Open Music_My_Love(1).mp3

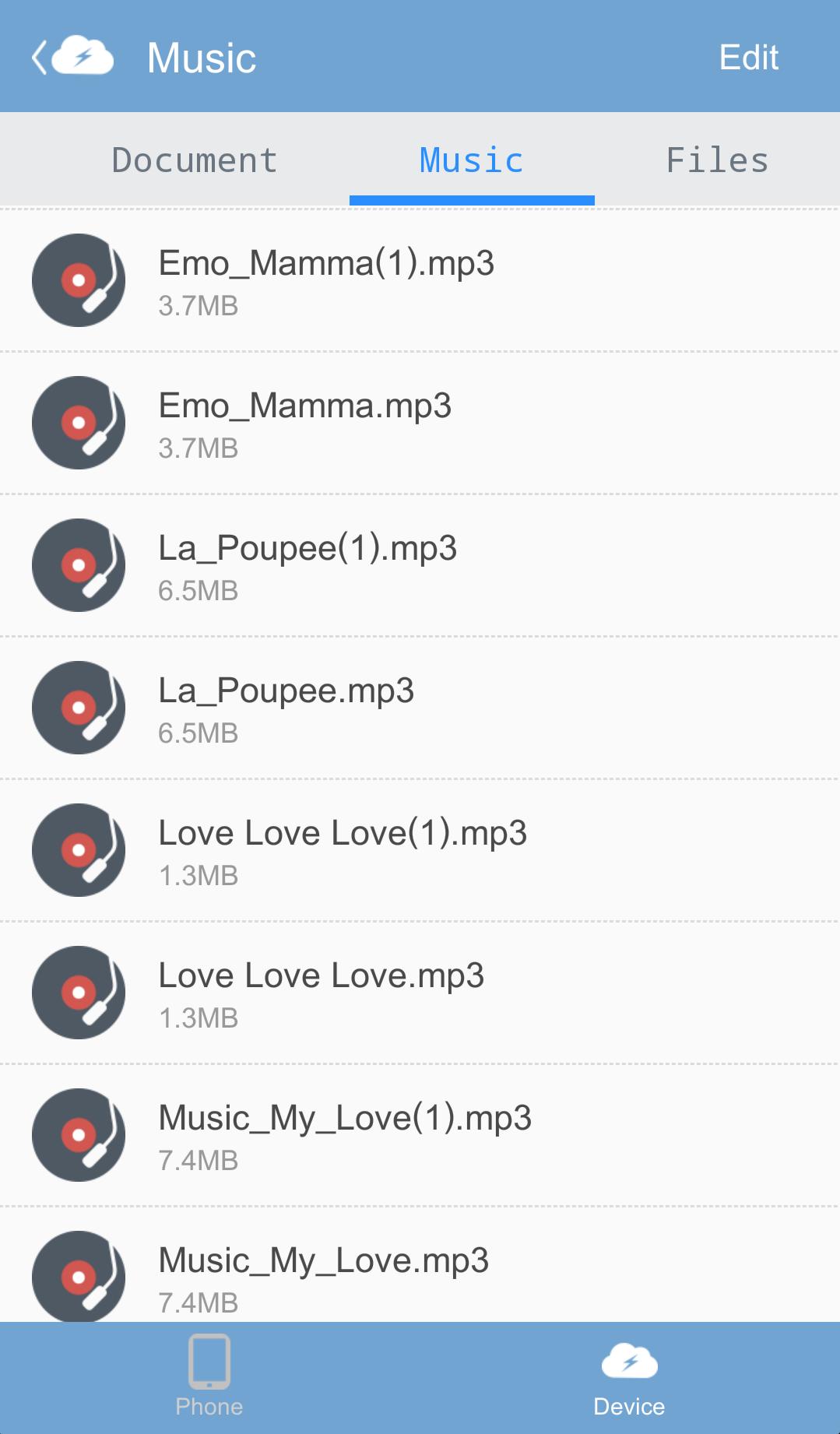[345, 1135]
